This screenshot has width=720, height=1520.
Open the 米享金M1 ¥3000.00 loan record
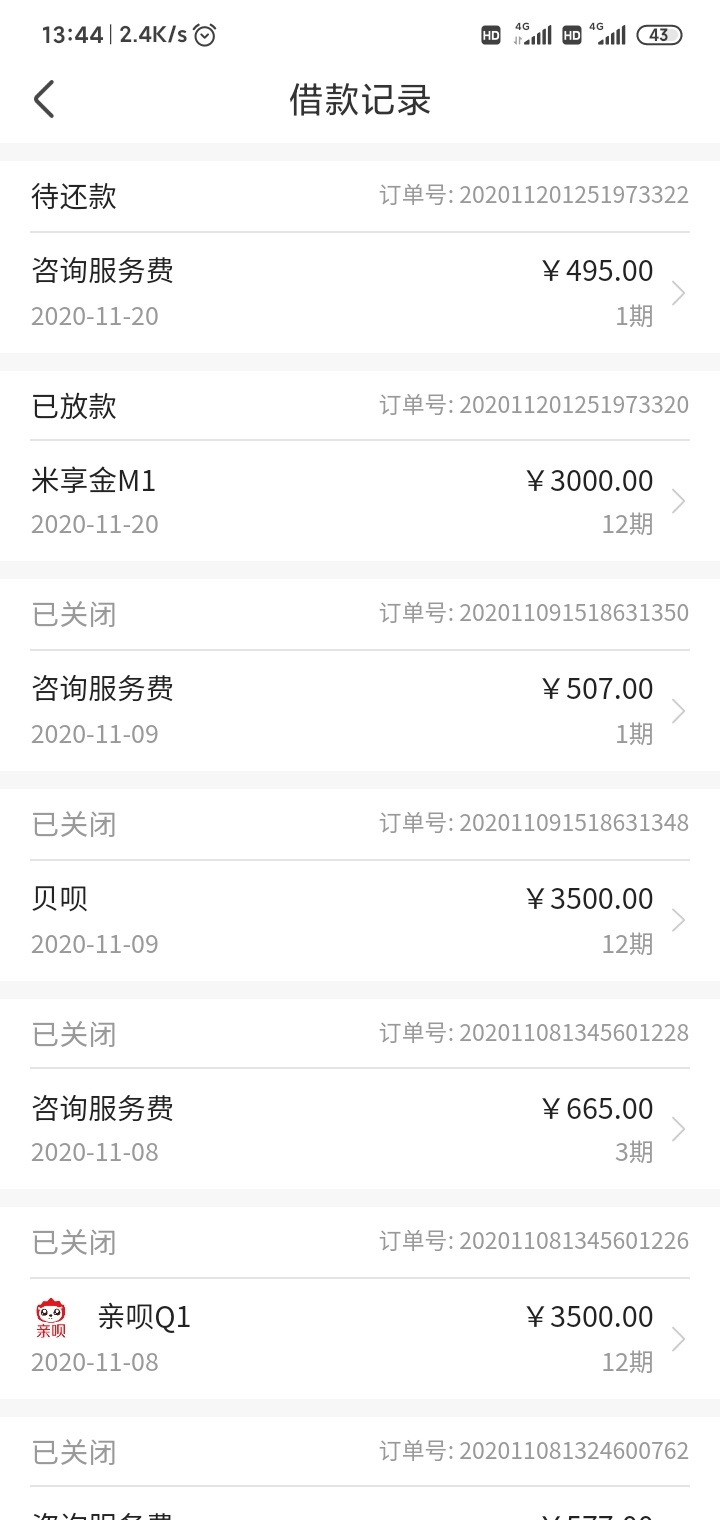click(x=360, y=502)
